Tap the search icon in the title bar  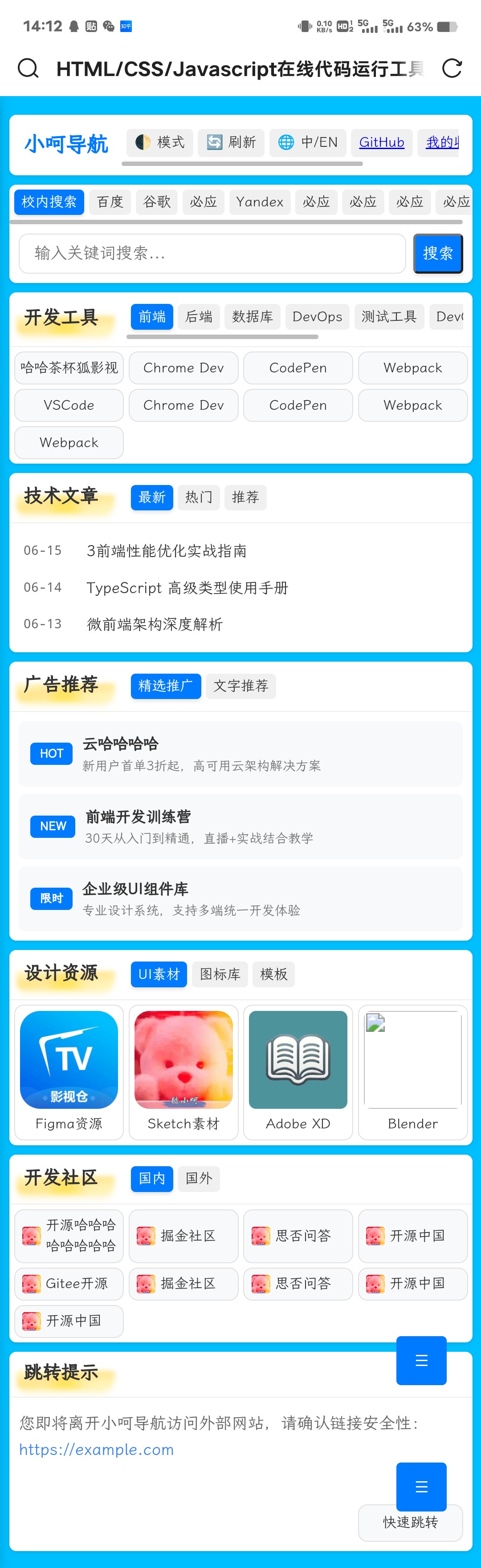click(x=28, y=68)
